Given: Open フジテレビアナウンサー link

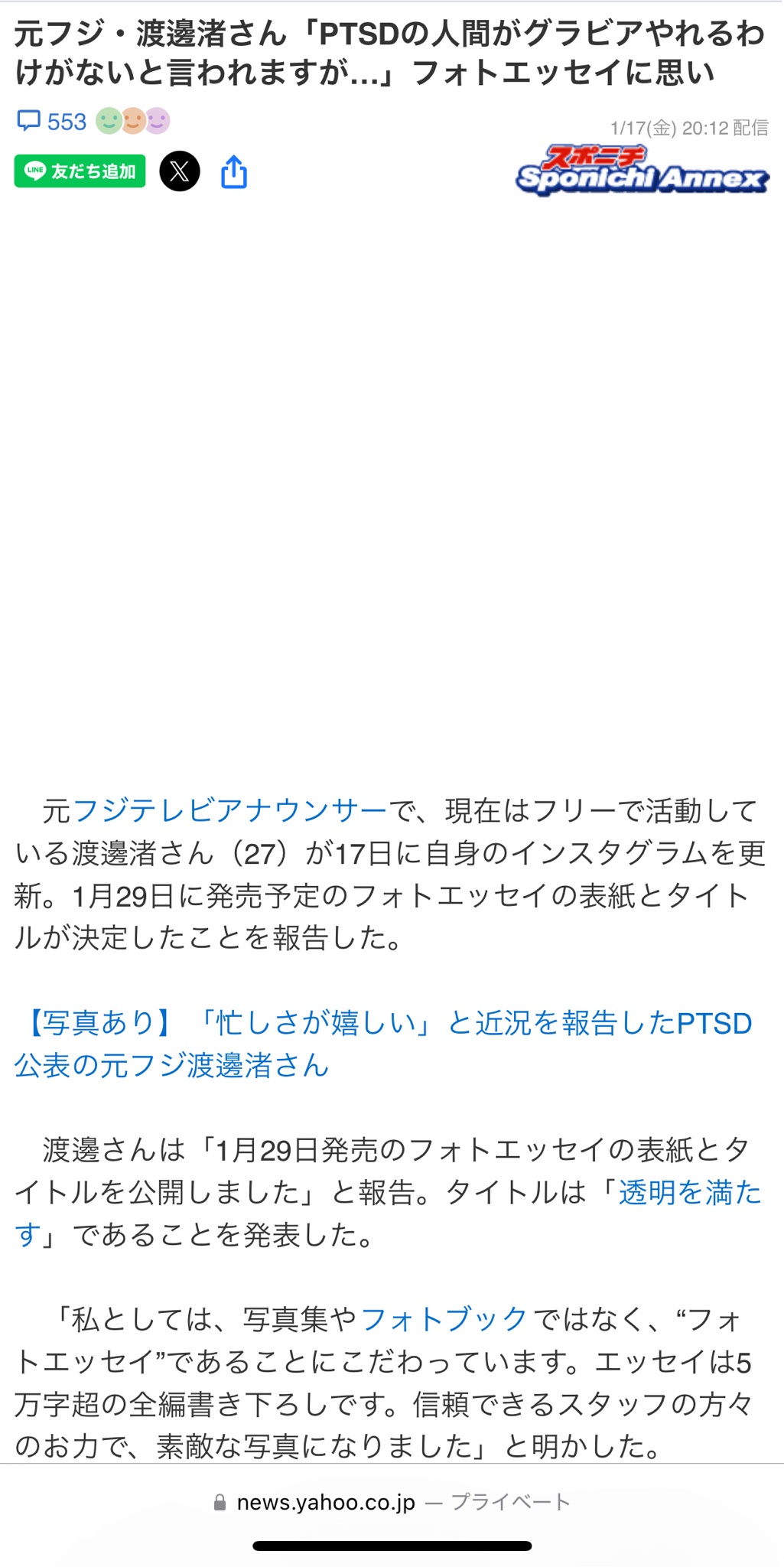Looking at the screenshot, I should (x=229, y=811).
